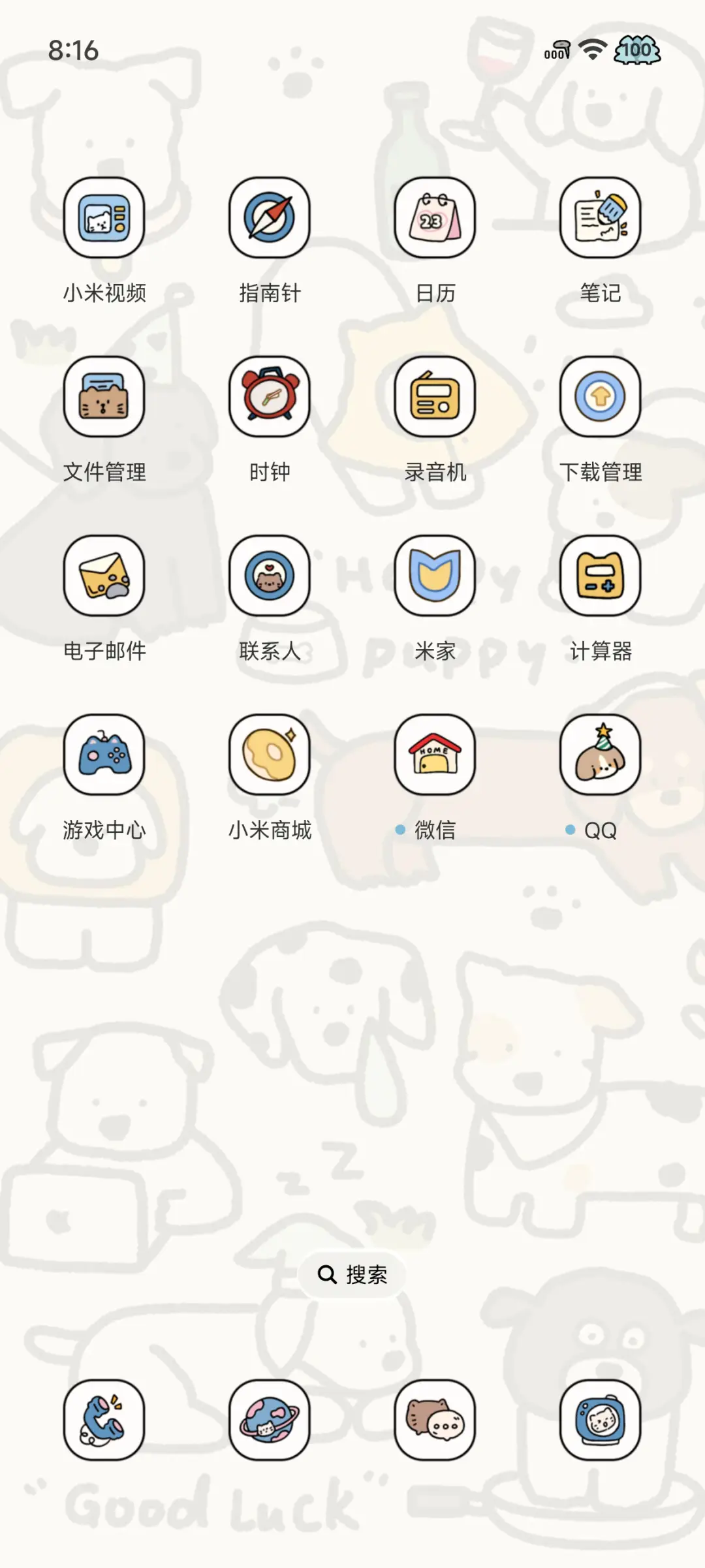The image size is (705, 1568).
Task: Open the 小米商城 Mi Store
Action: point(270,756)
